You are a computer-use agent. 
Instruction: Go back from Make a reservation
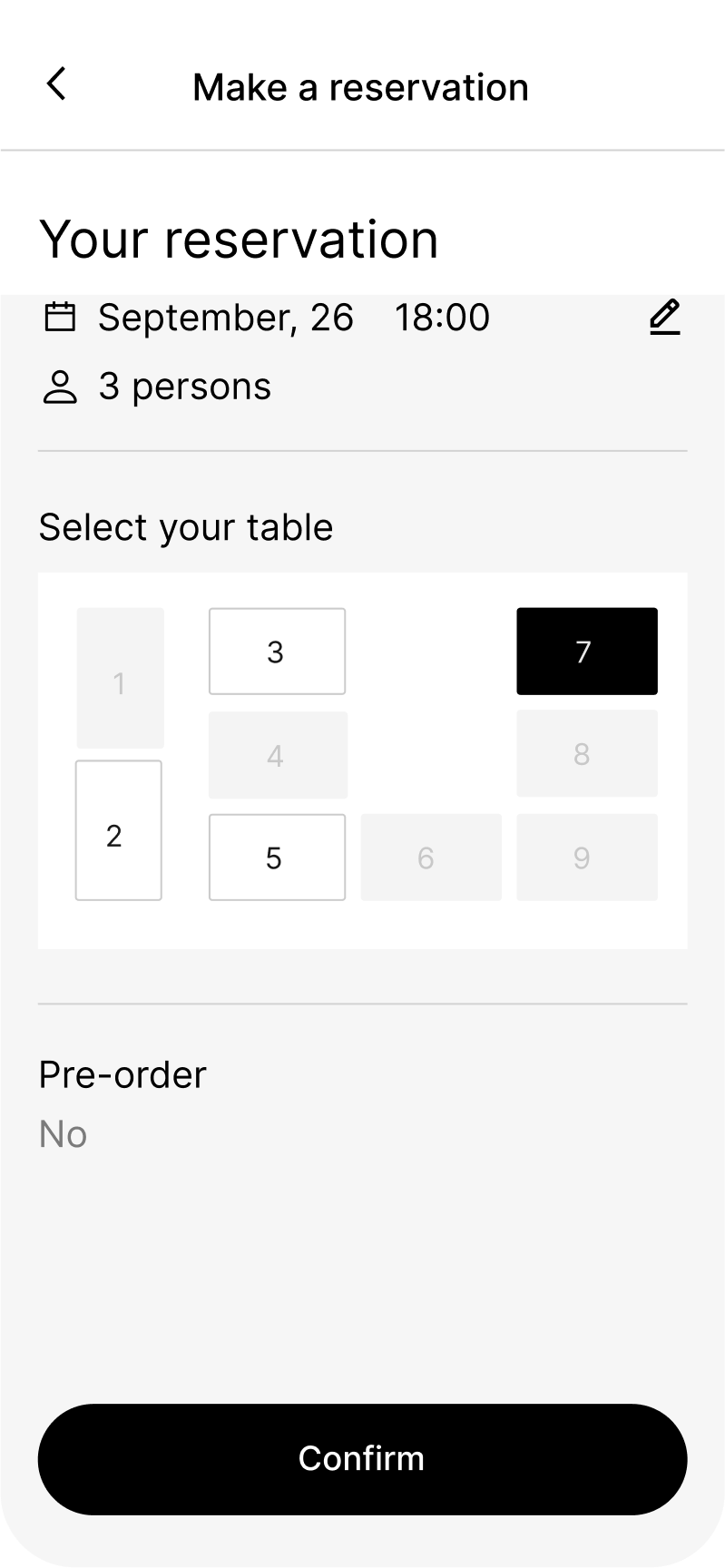click(x=56, y=84)
